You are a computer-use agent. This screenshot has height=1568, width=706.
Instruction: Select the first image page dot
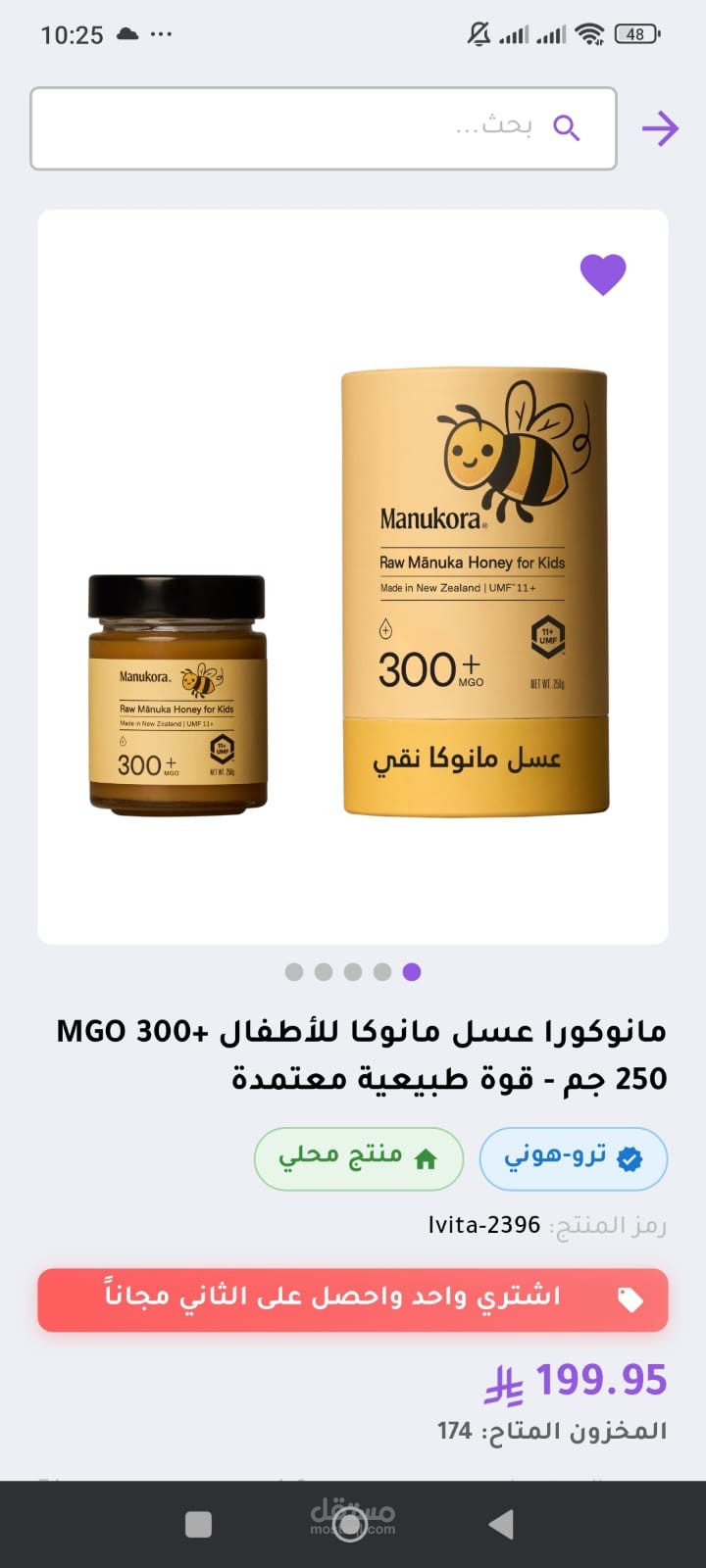coord(294,971)
